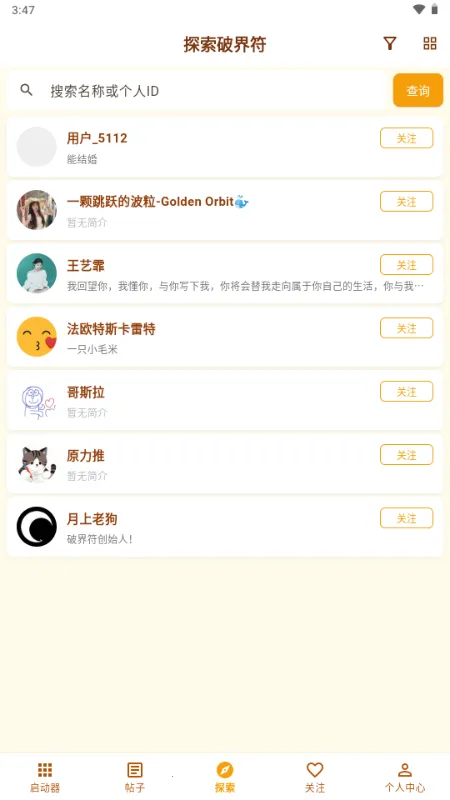Follow user 哥斯拉

point(406,392)
